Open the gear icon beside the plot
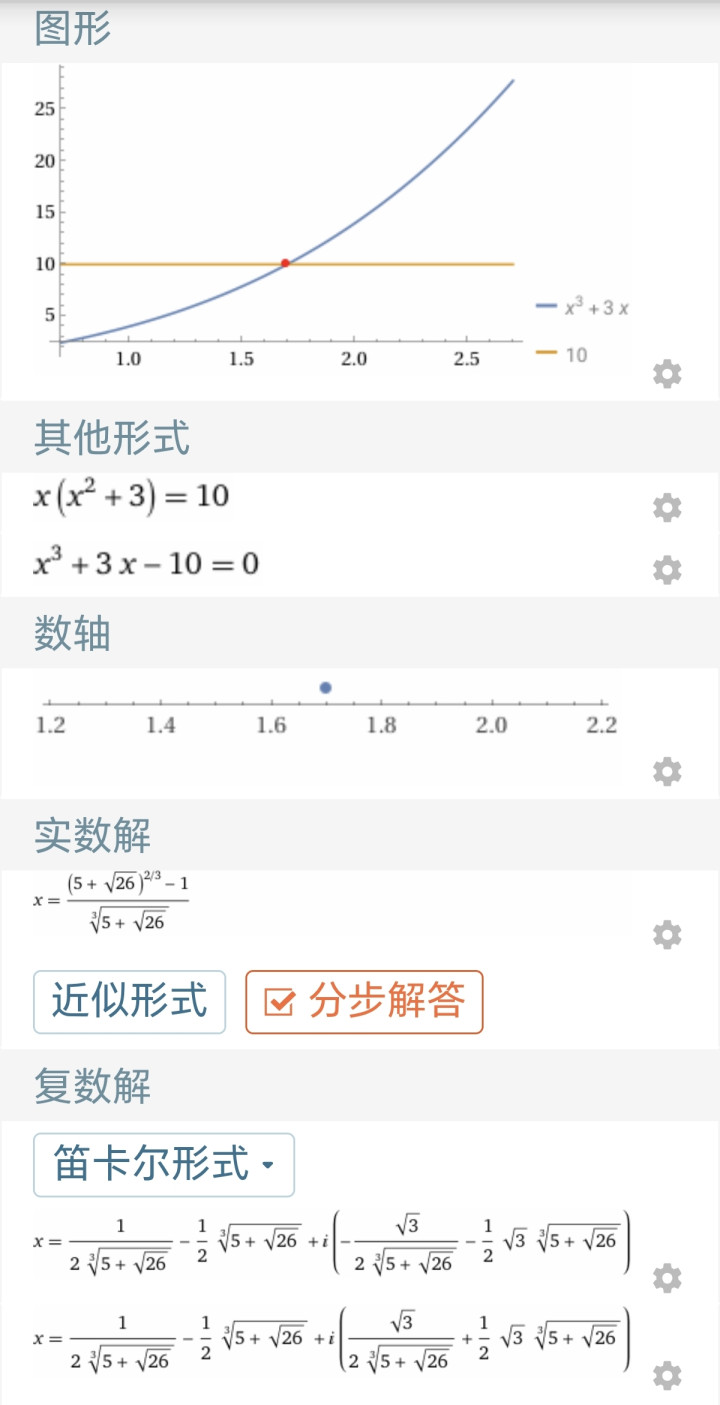Image resolution: width=720 pixels, height=1405 pixels. coord(667,374)
